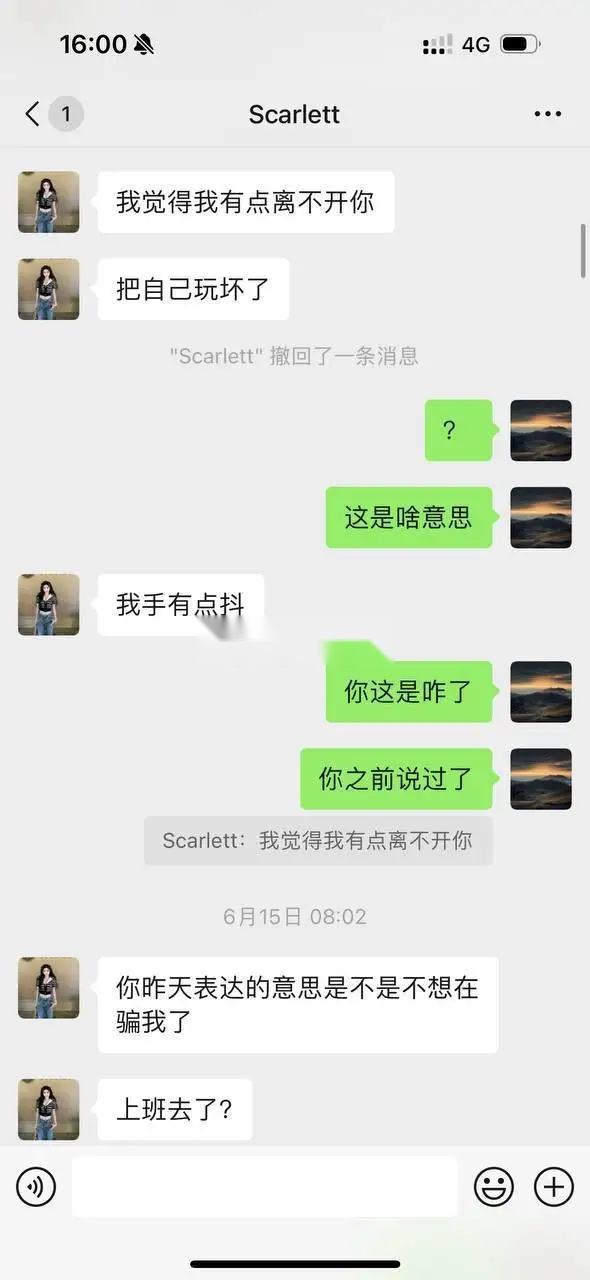The height and width of the screenshot is (1280, 590).
Task: Focus the message text field
Action: 264,1187
